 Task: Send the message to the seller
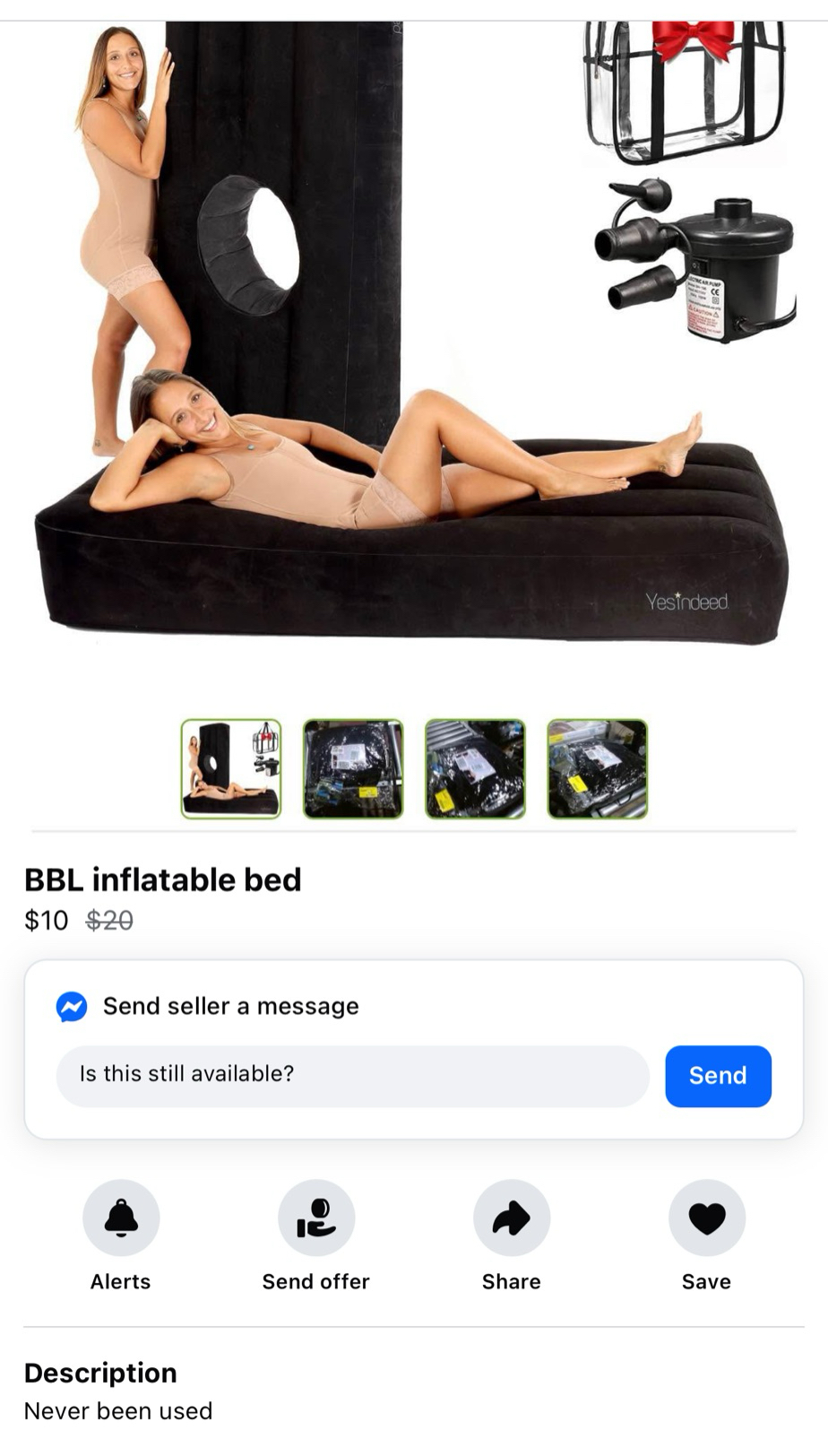click(x=718, y=1076)
